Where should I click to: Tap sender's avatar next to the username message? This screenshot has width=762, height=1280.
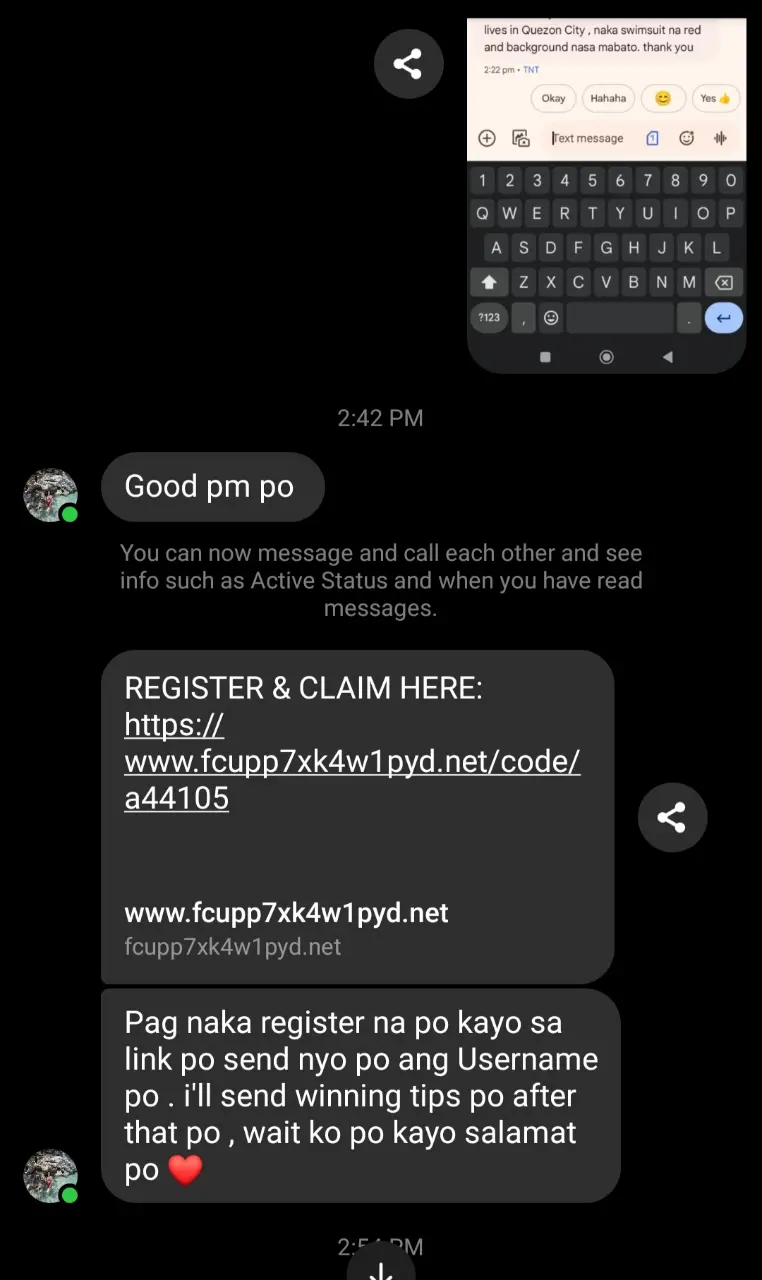point(51,1176)
